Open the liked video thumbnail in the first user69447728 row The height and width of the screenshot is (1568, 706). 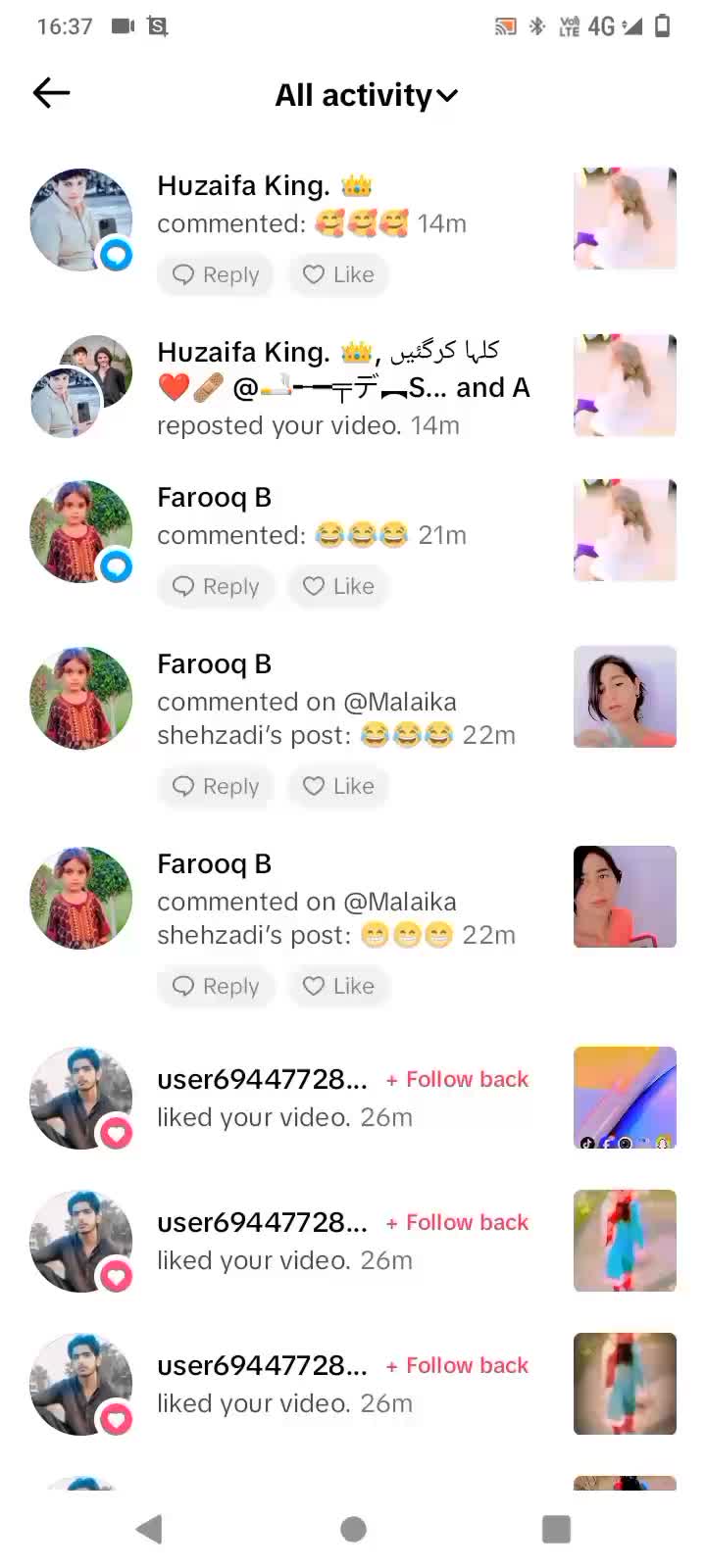click(x=625, y=1098)
